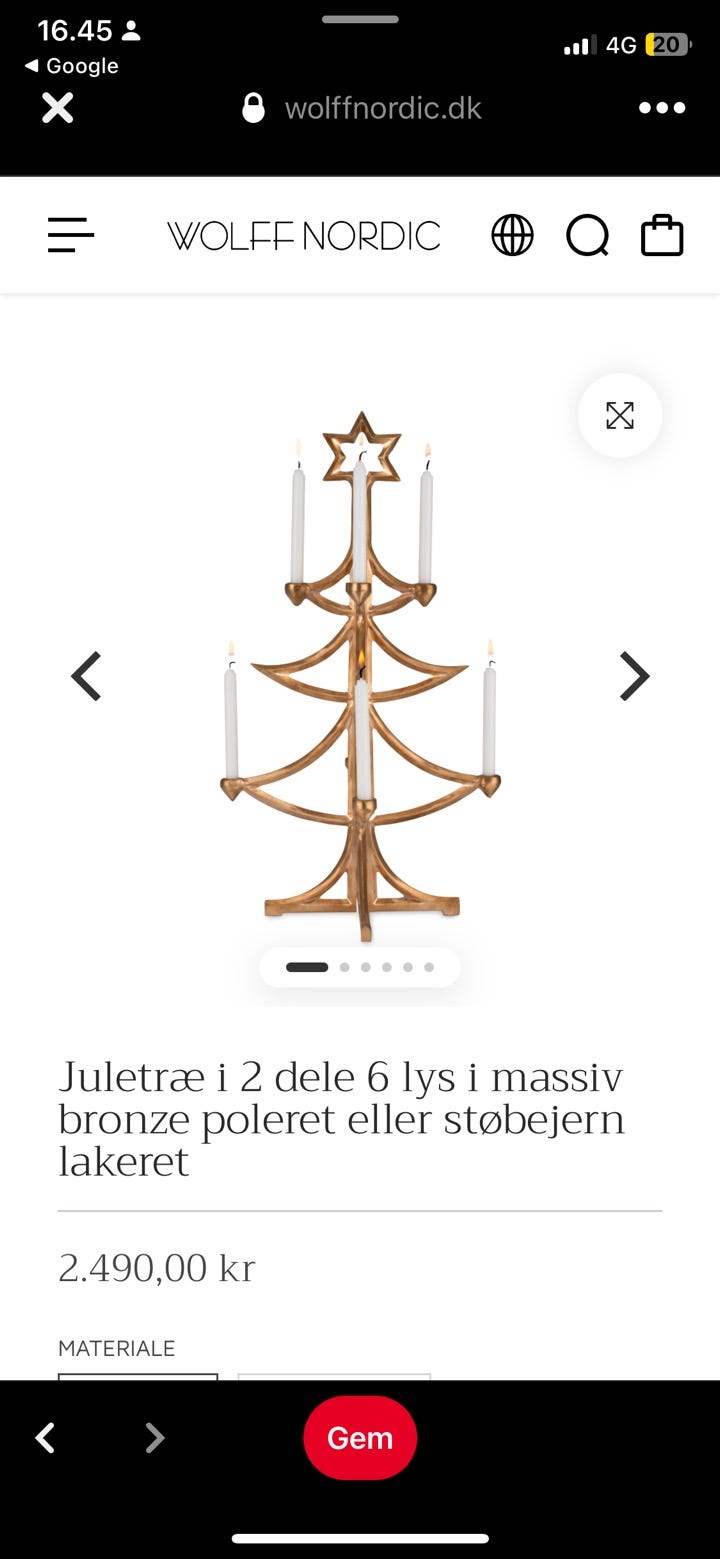Open the search icon
720x1559 pixels.
point(587,235)
